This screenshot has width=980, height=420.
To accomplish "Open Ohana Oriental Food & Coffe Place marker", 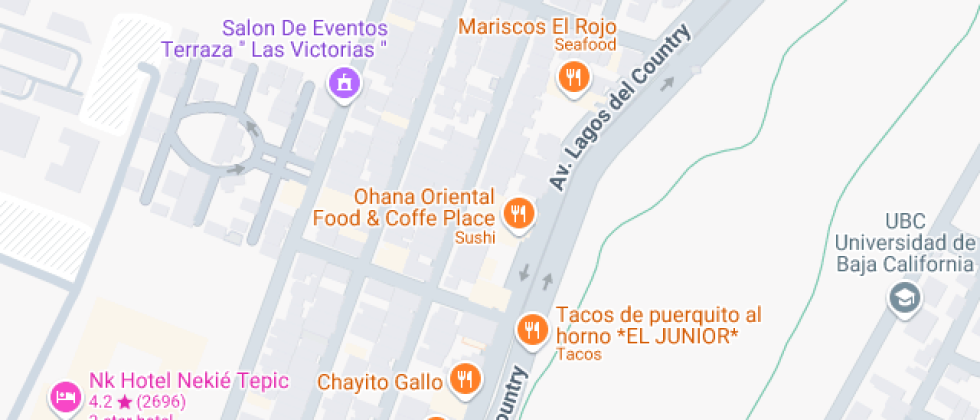I will tap(518, 212).
